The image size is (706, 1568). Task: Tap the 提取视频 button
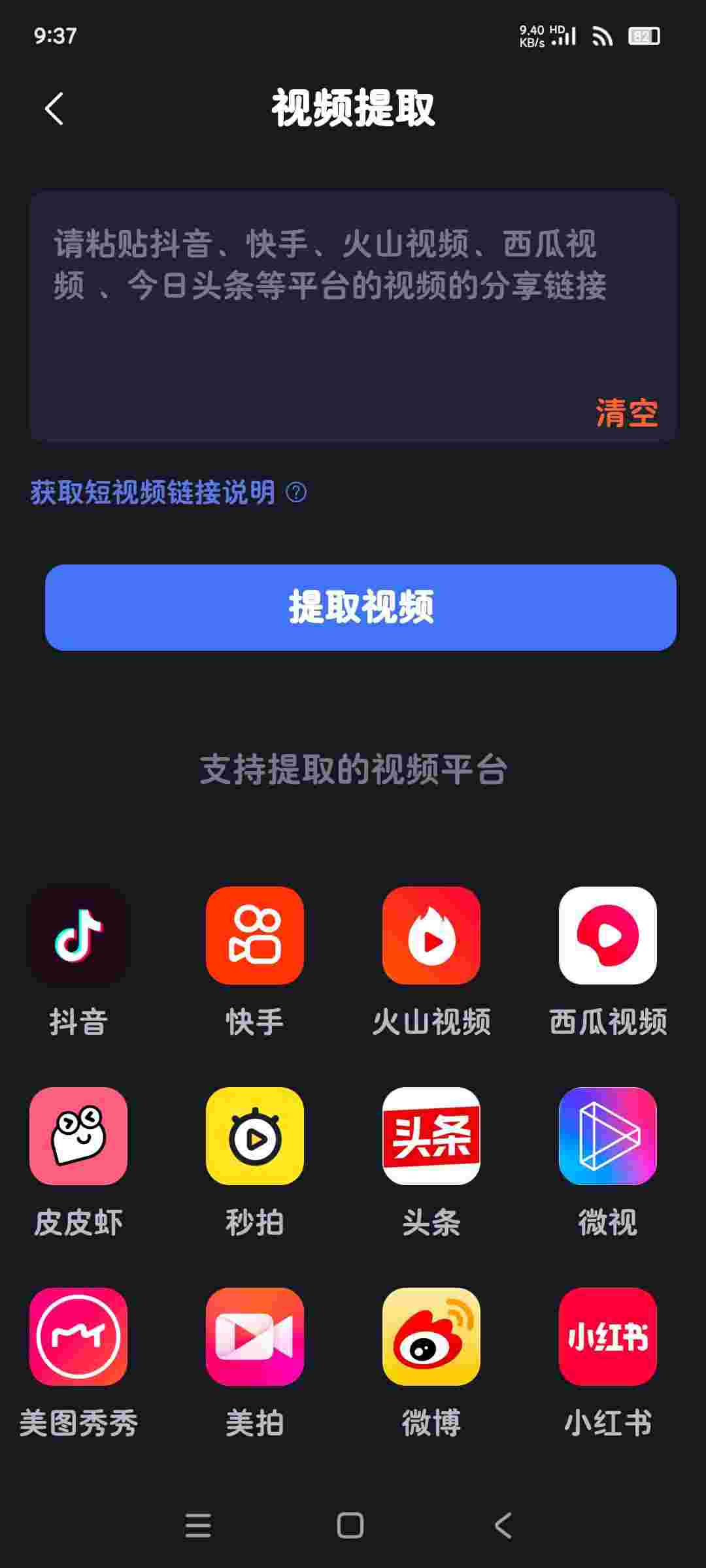point(360,607)
